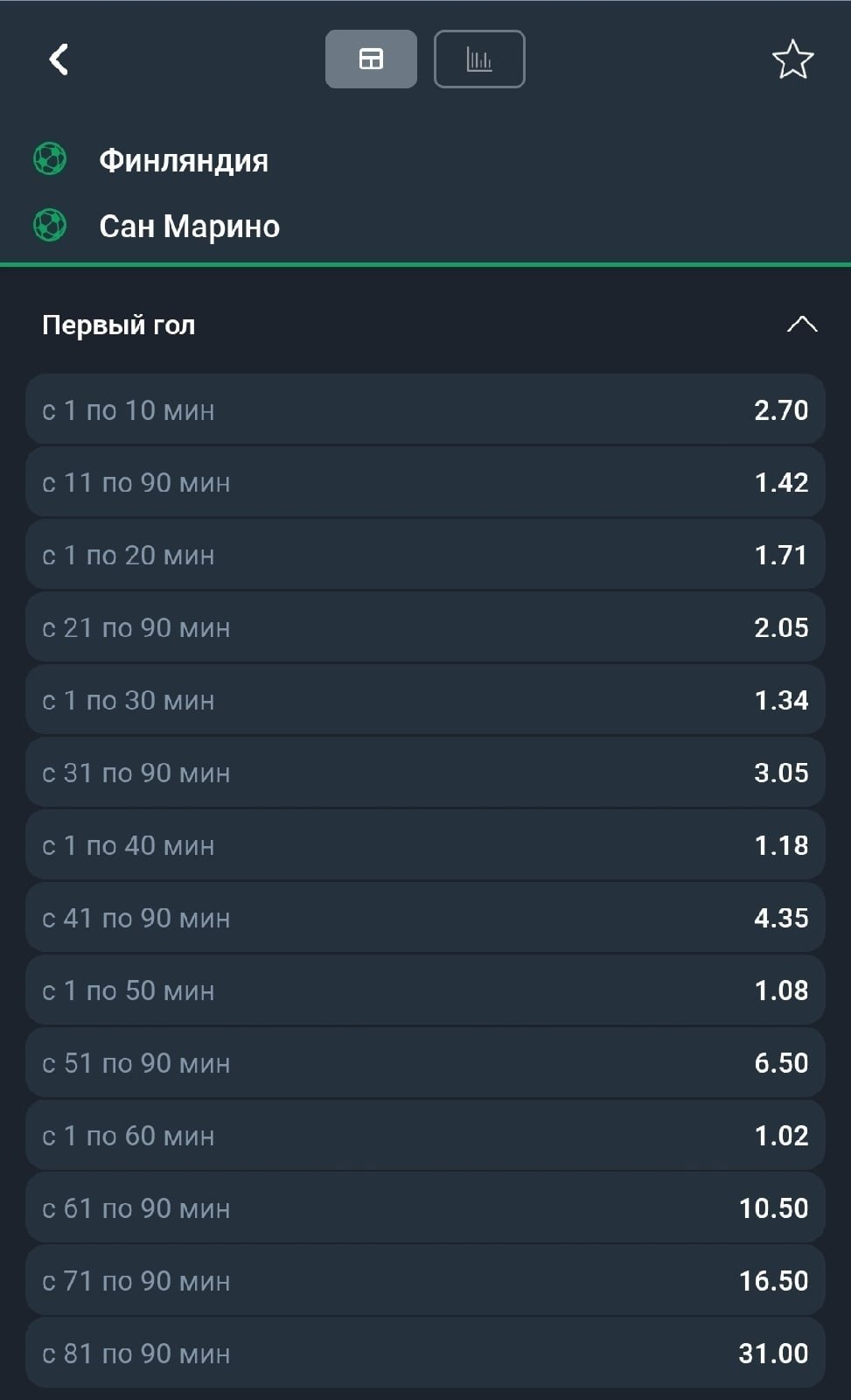Viewport: 851px width, 1400px height.
Task: Pick с 1 по 20 мин at 1.71
Action: click(x=425, y=555)
